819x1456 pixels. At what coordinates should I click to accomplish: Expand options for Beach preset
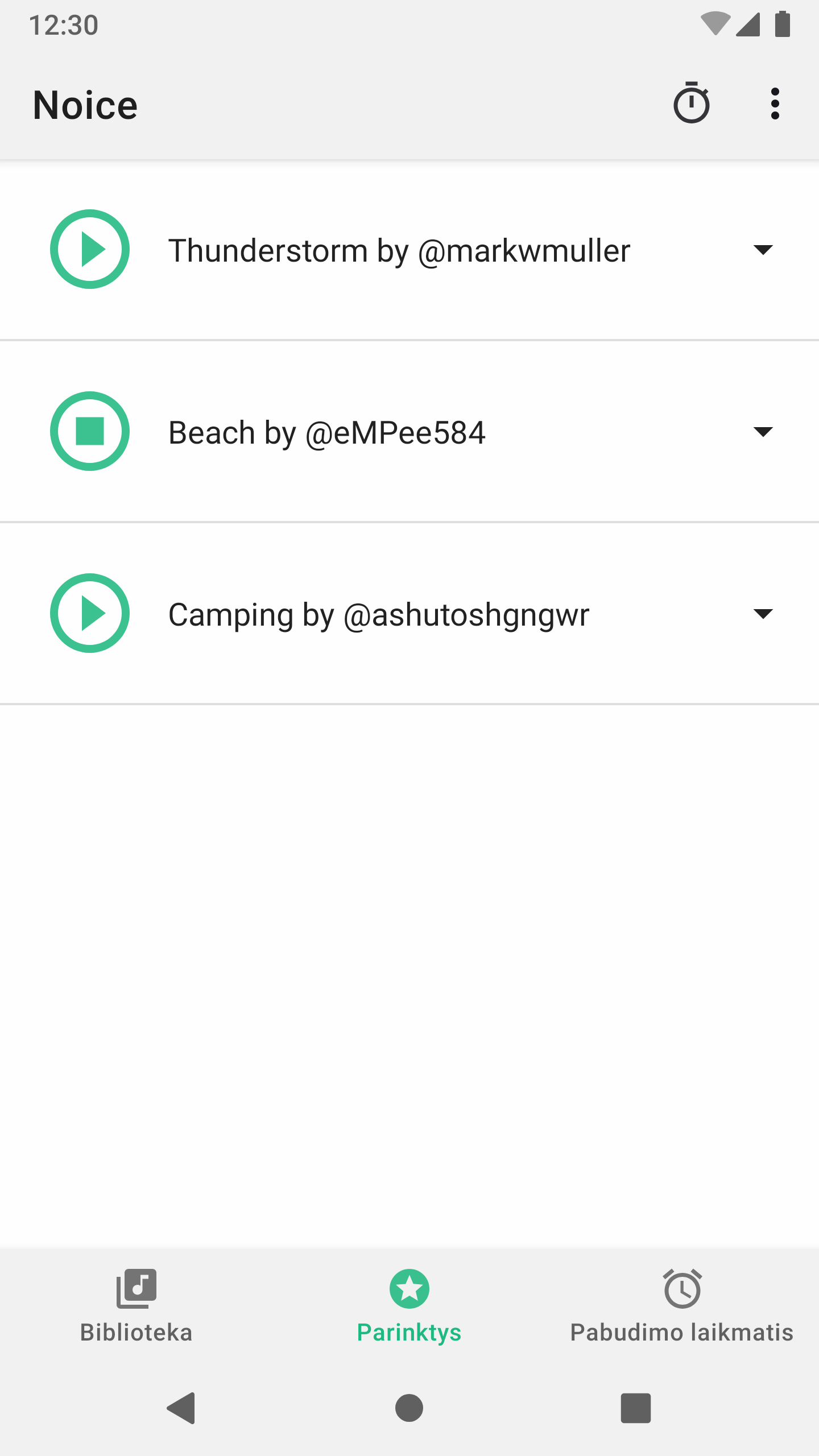click(x=762, y=432)
